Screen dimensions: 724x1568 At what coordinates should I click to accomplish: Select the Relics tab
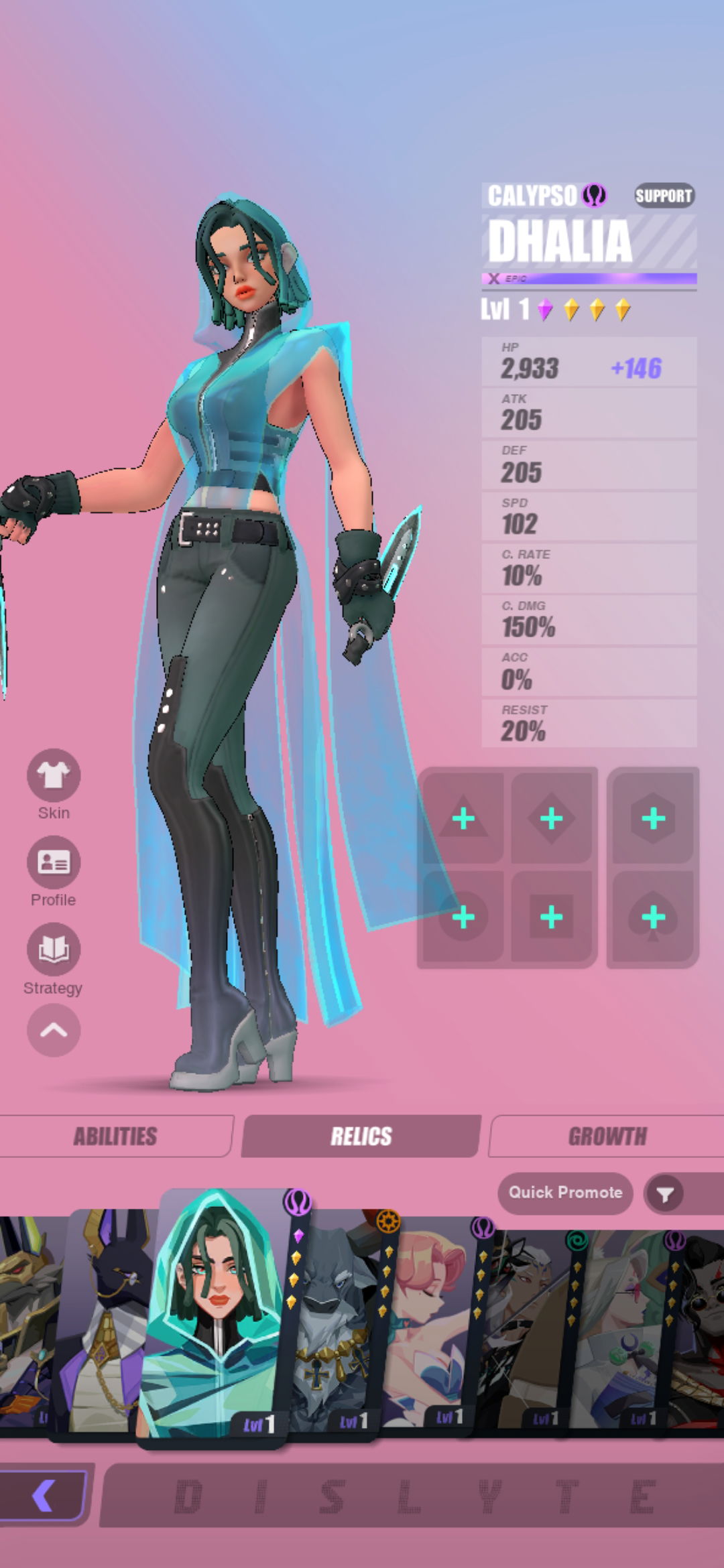[x=361, y=1136]
